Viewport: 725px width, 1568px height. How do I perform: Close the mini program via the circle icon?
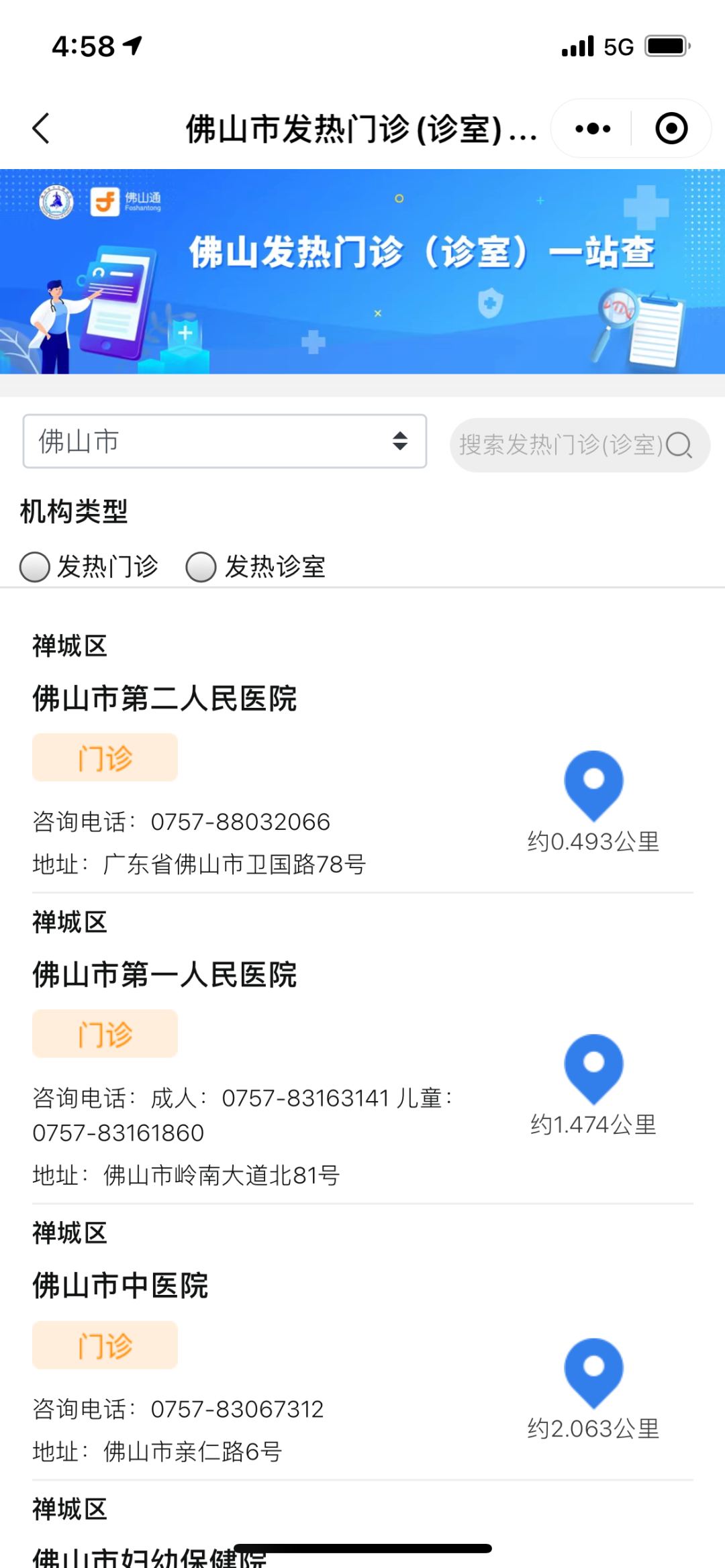[671, 128]
